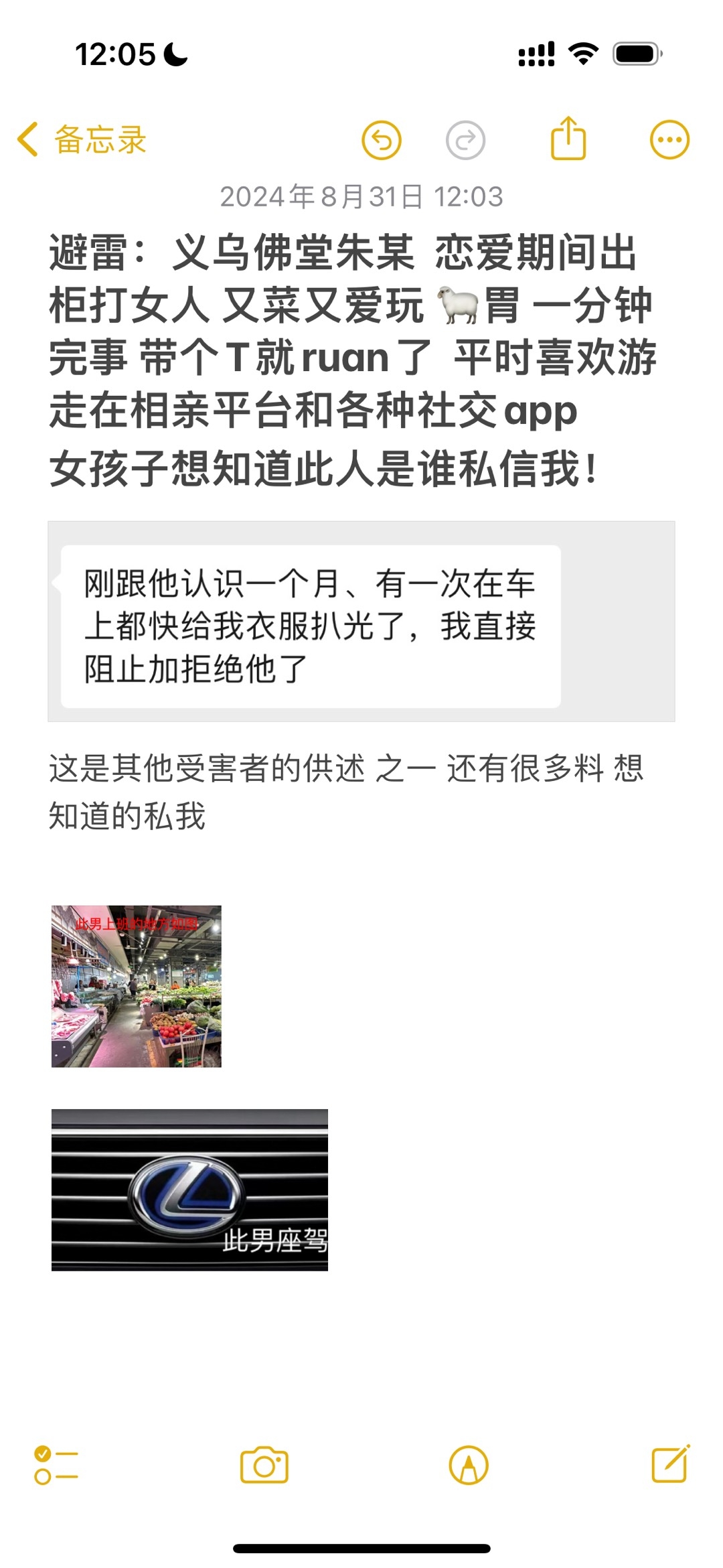
Task: Compose a new note
Action: 670,1464
